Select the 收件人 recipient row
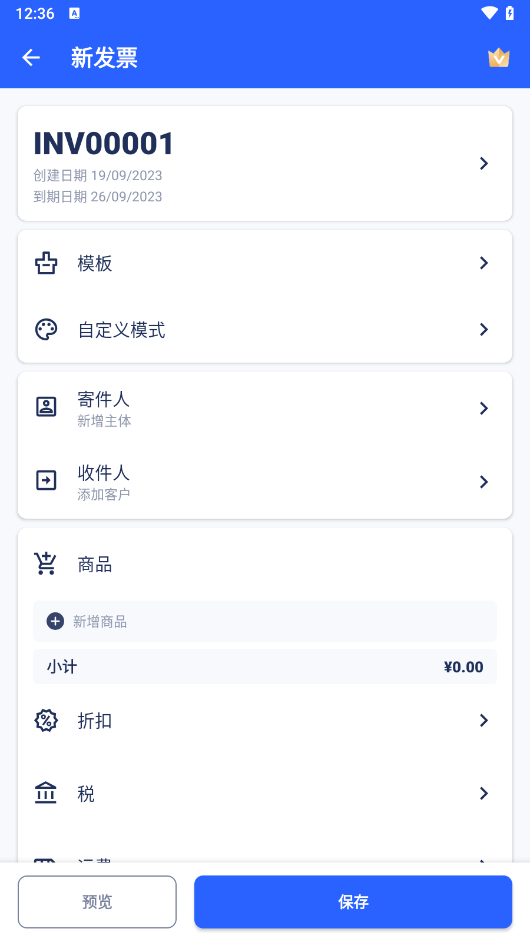The image size is (530, 942). [265, 481]
